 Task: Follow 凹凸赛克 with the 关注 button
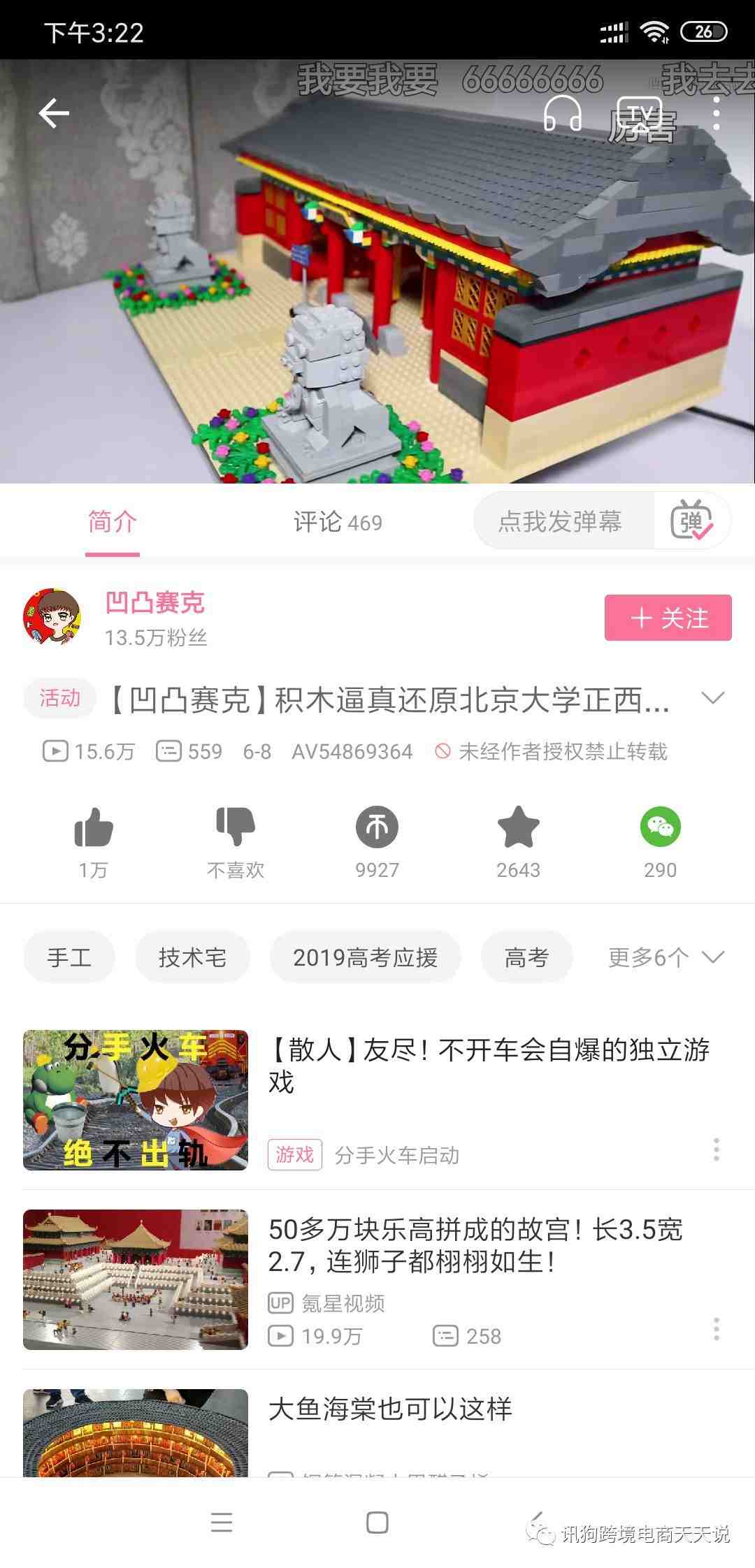click(668, 618)
